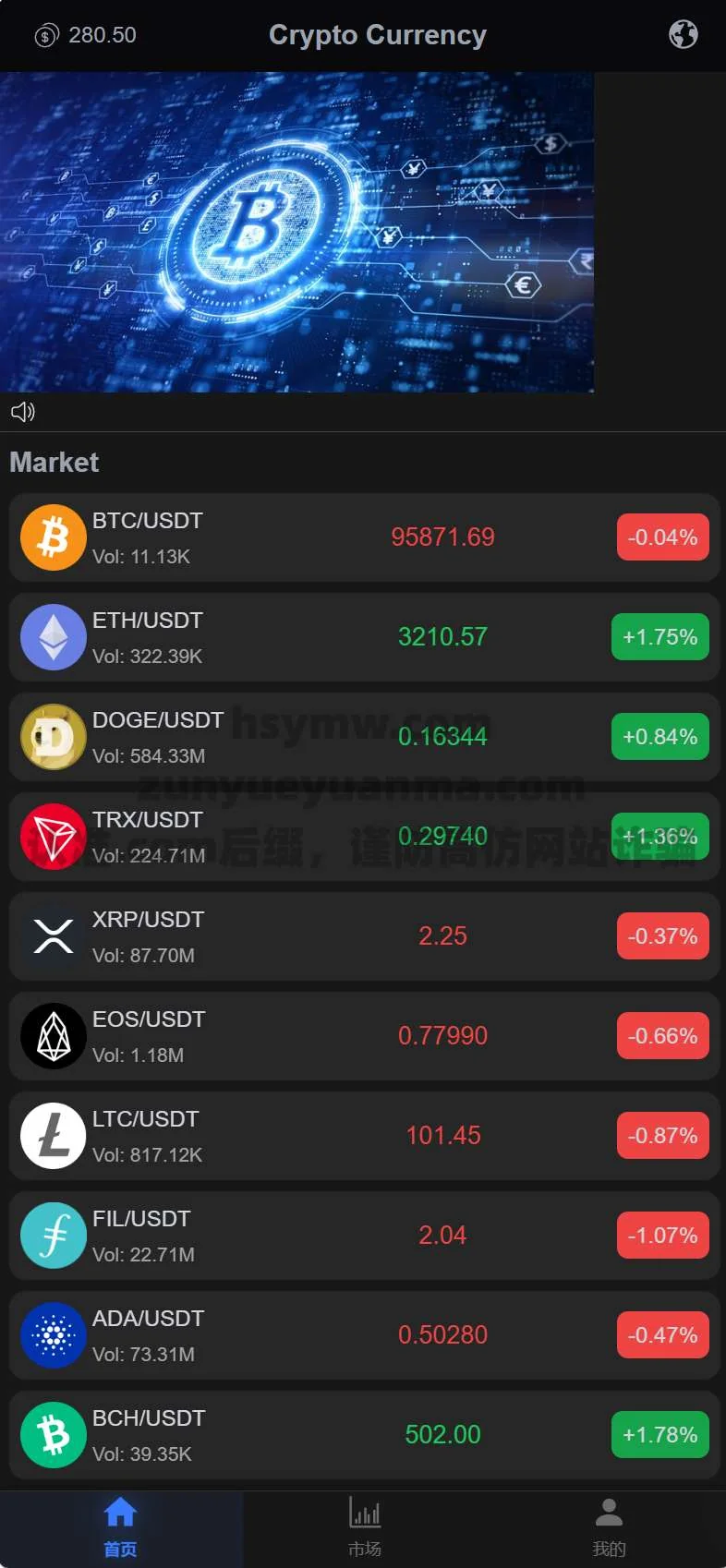Tap the XRP/USDT row

(364, 936)
